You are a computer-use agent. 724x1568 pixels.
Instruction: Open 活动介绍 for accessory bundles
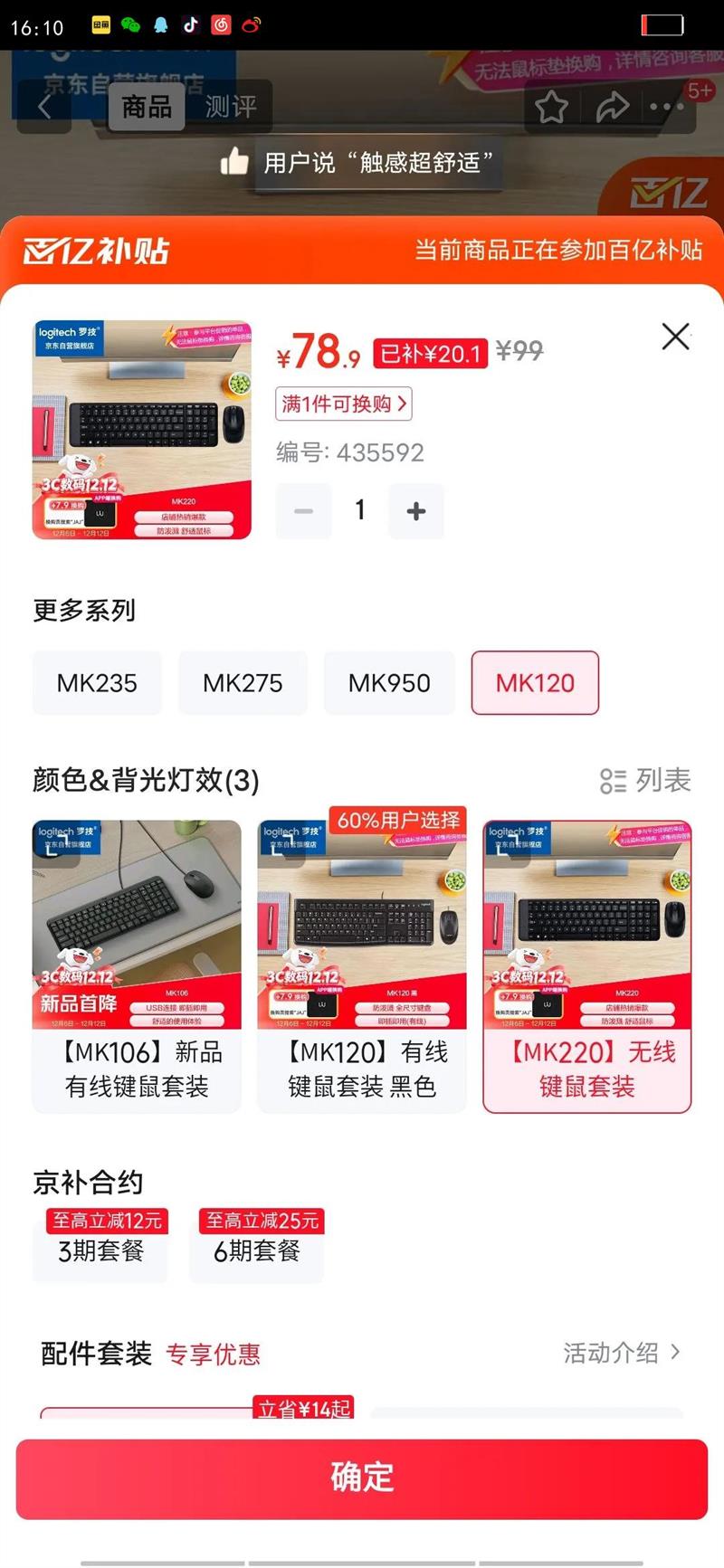[621, 1353]
